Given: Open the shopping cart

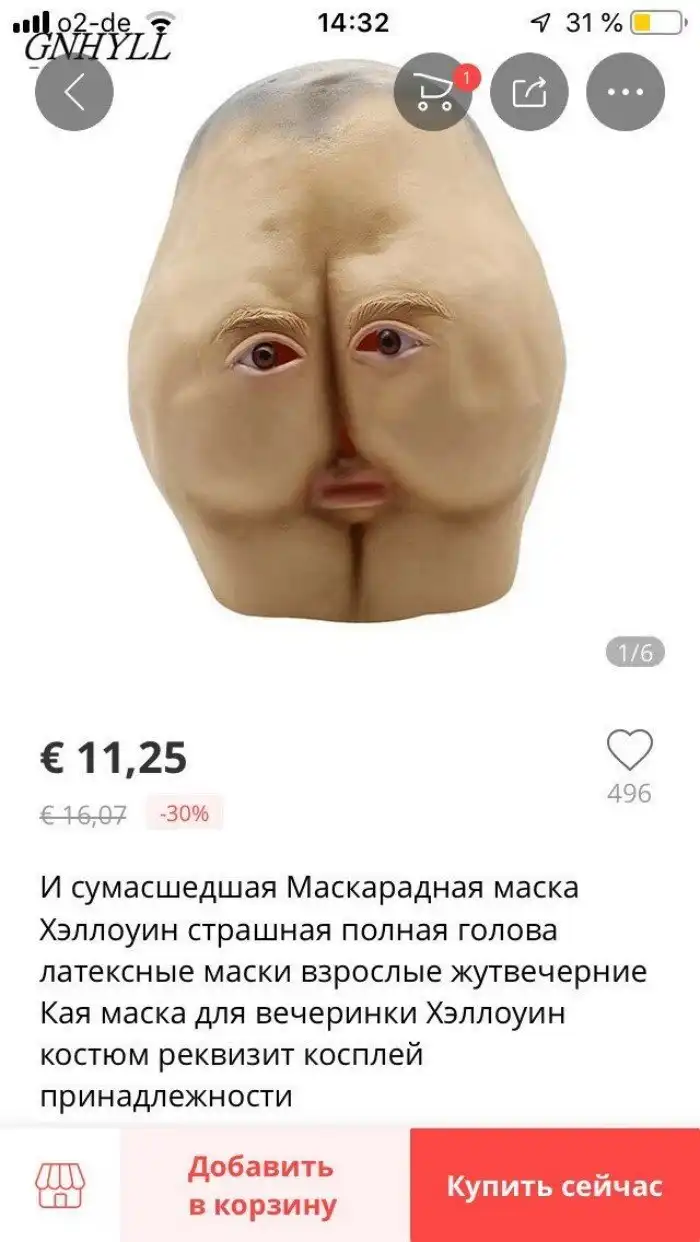Looking at the screenshot, I should pyautogui.click(x=433, y=92).
